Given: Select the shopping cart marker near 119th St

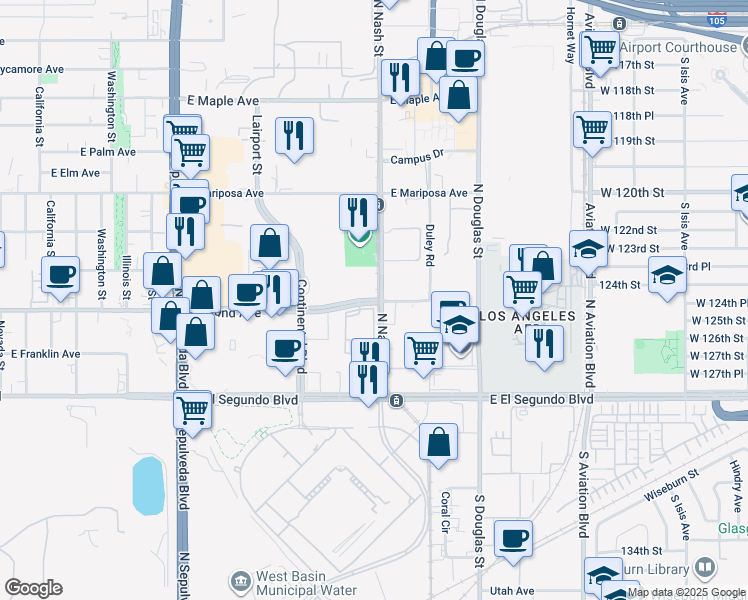Looking at the screenshot, I should (592, 130).
